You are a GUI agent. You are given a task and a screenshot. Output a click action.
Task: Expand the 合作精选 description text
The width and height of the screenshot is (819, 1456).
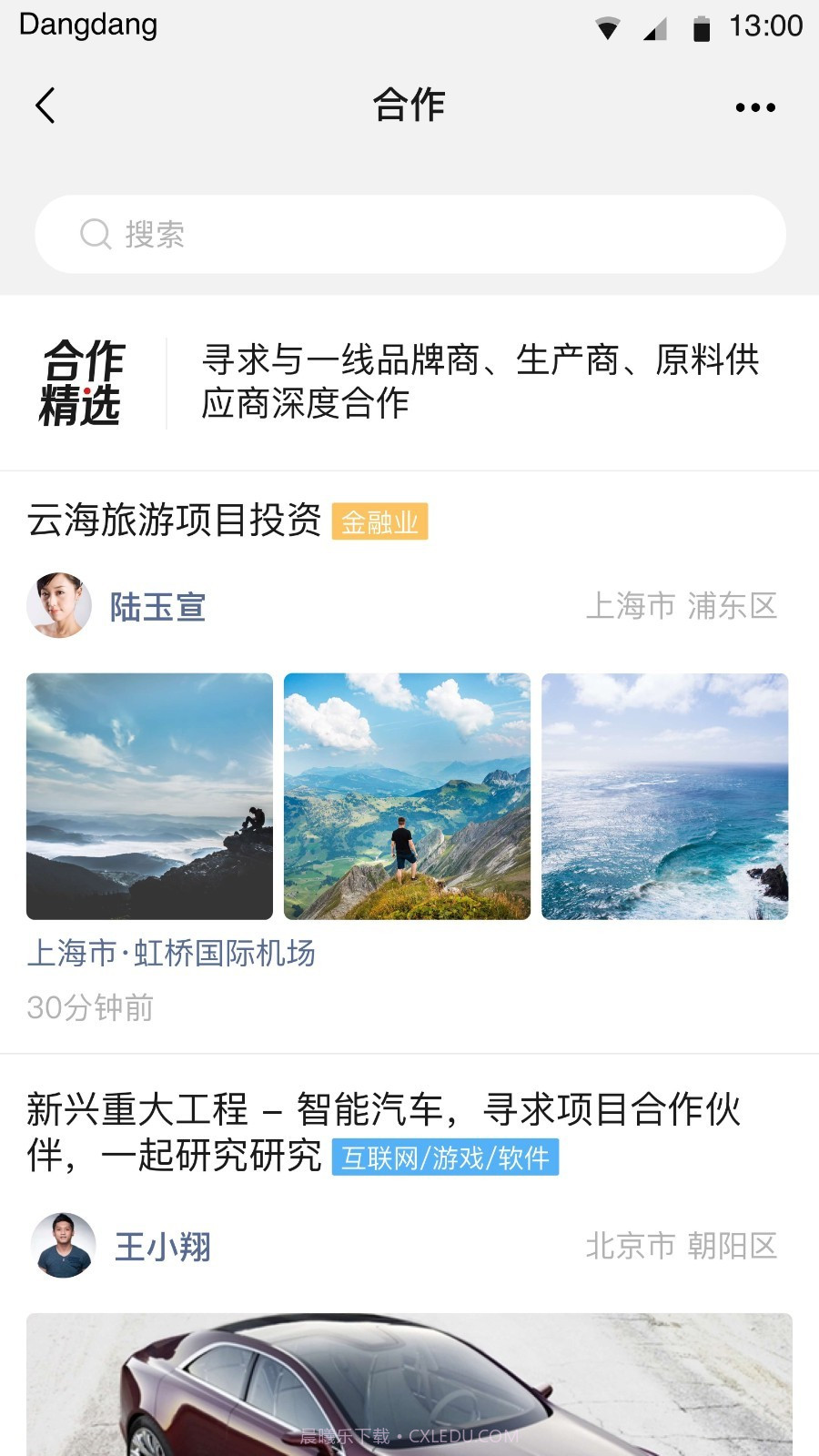[x=482, y=384]
